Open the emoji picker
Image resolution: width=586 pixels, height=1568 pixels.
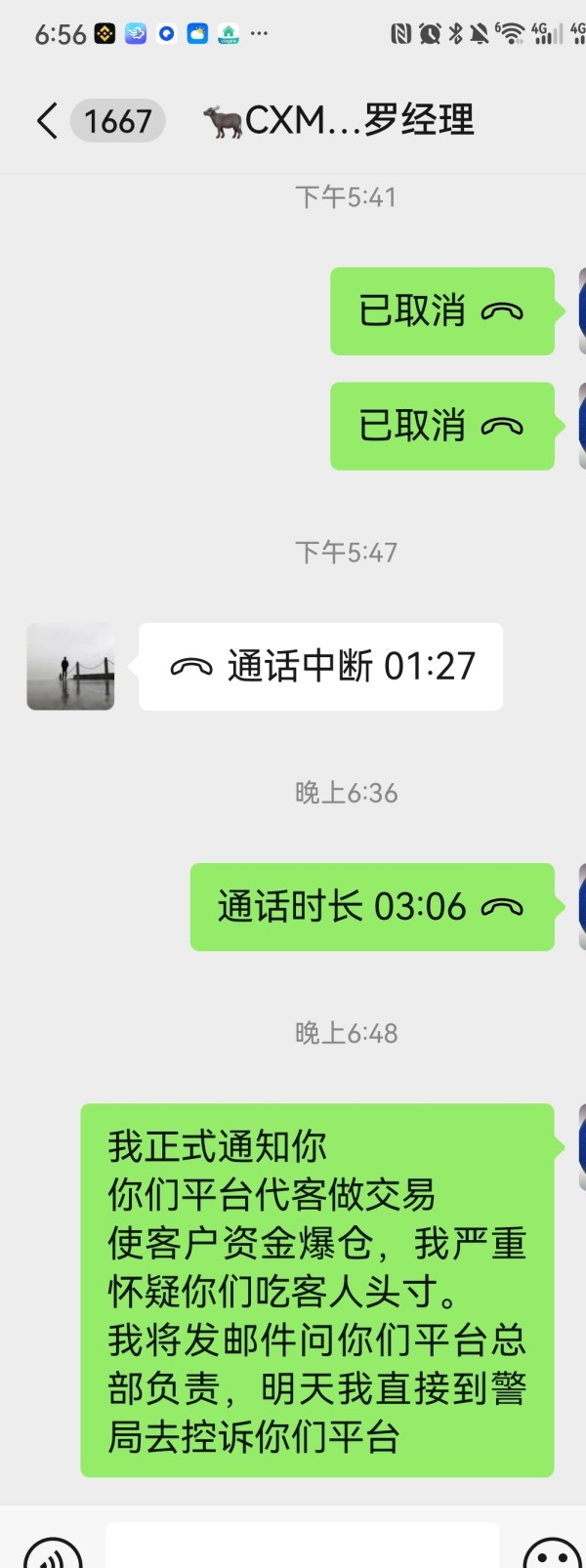552,1552
